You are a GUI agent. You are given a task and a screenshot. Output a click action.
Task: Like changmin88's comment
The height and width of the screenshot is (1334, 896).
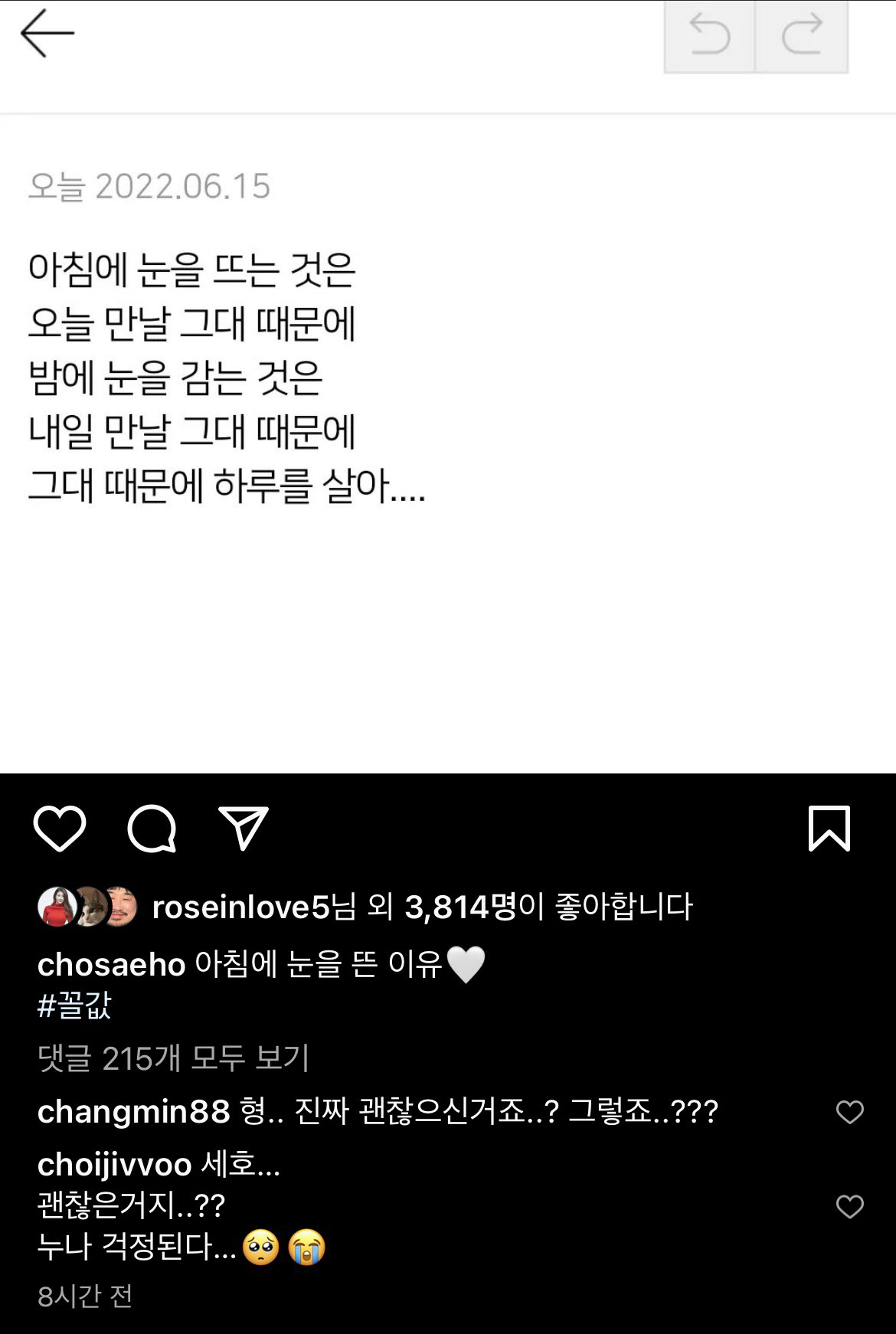(x=849, y=1112)
